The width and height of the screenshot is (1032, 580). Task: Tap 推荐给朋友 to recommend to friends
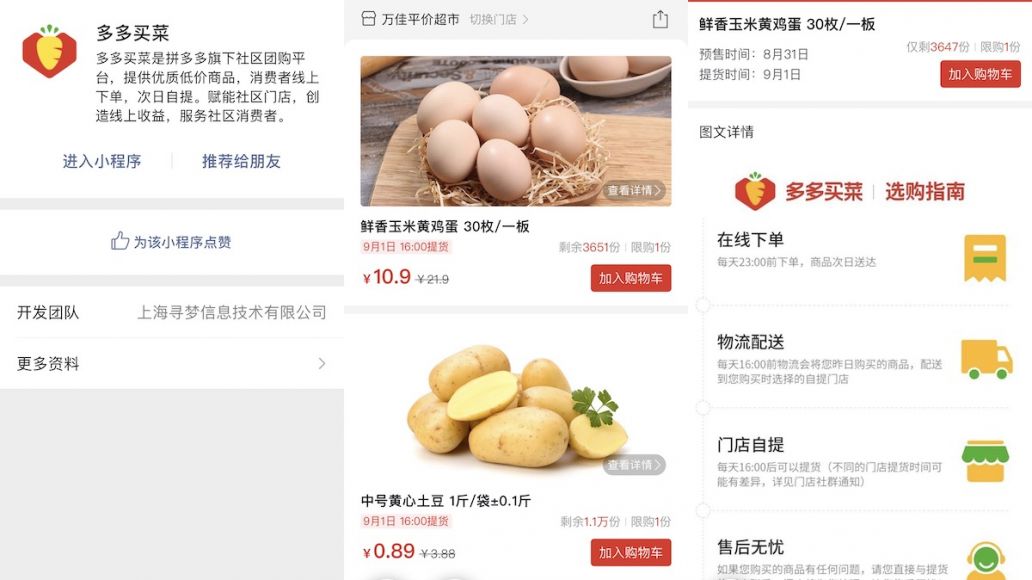pos(241,161)
